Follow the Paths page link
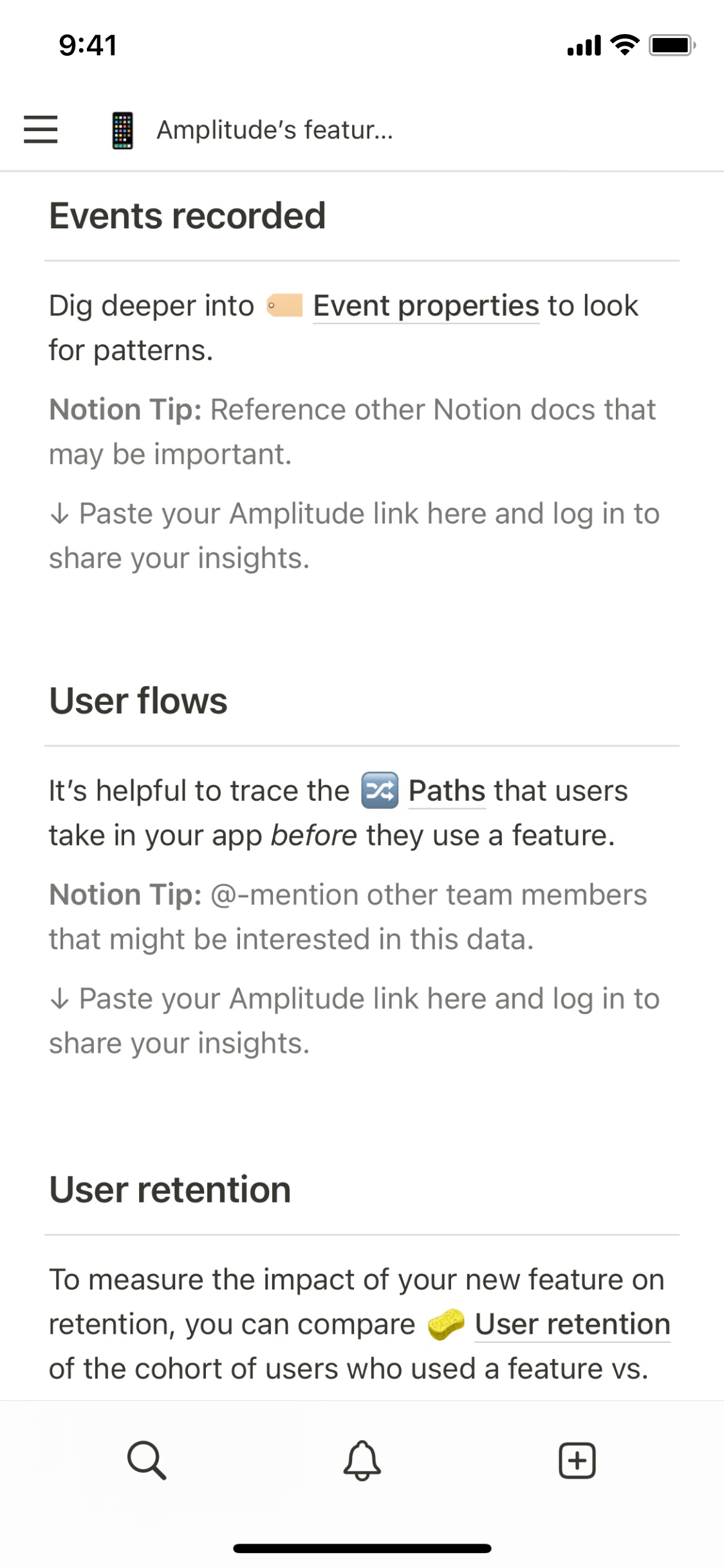Image resolution: width=724 pixels, height=1568 pixels. pyautogui.click(x=447, y=790)
